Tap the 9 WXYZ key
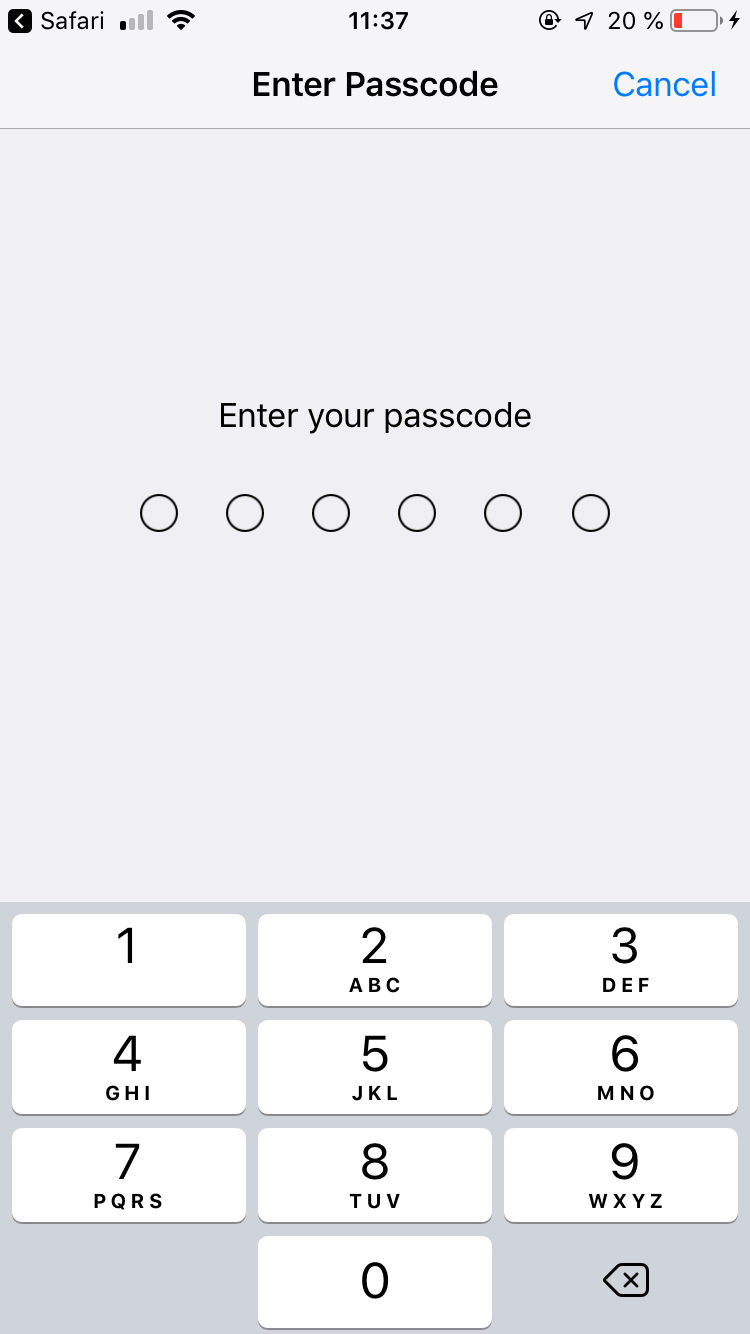 621,1175
